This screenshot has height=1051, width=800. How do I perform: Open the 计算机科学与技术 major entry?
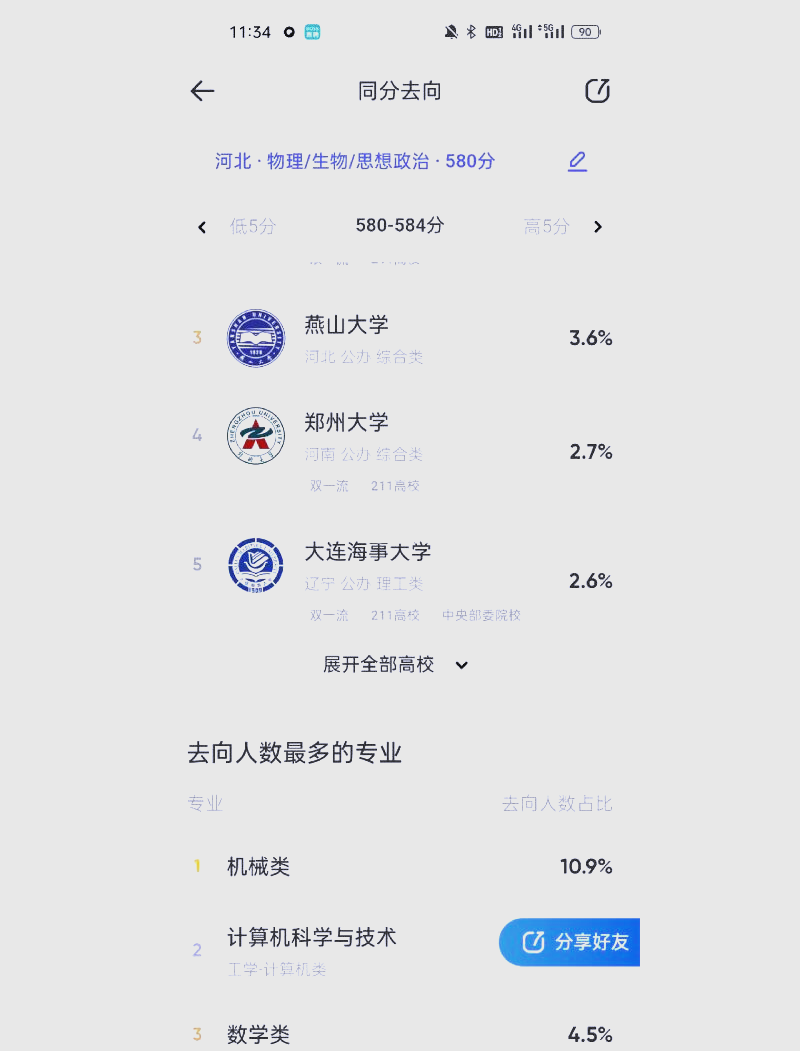[310, 938]
